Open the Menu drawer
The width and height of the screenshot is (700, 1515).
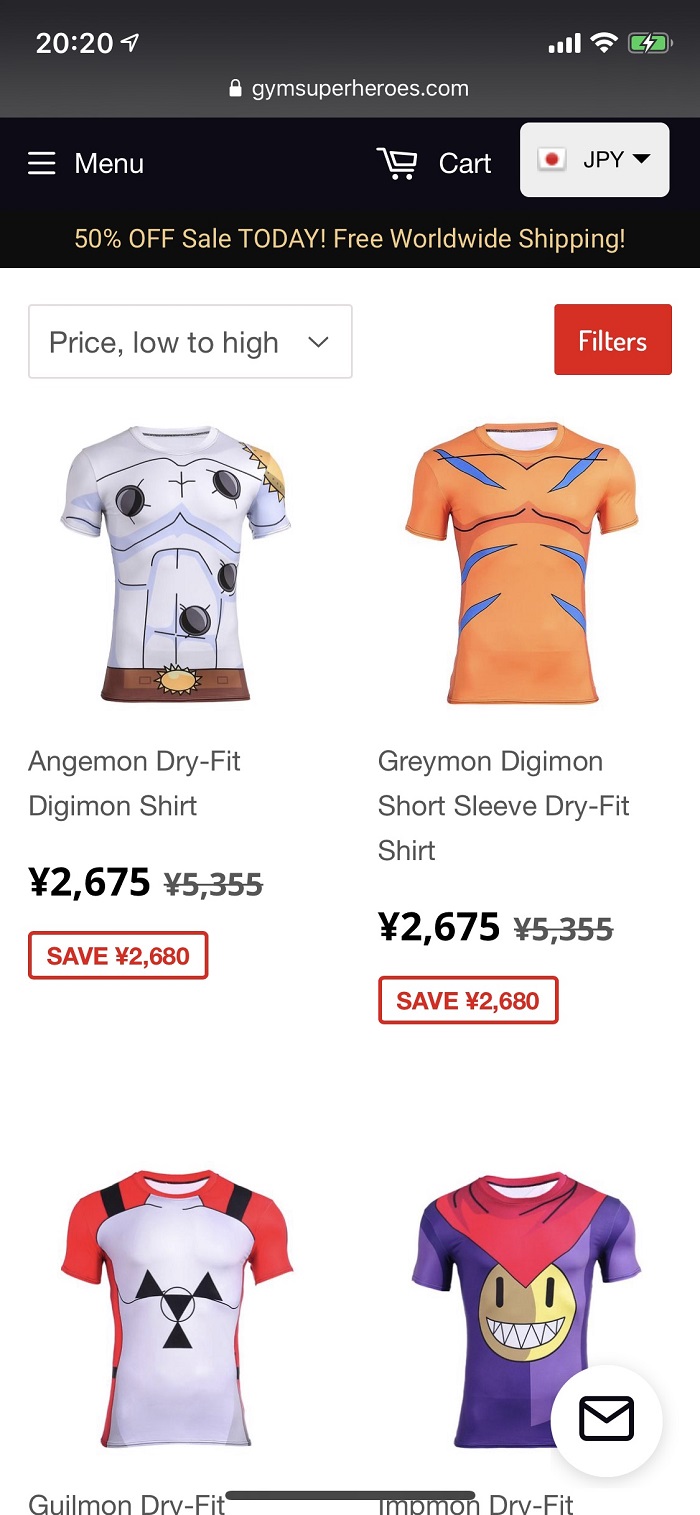86,163
